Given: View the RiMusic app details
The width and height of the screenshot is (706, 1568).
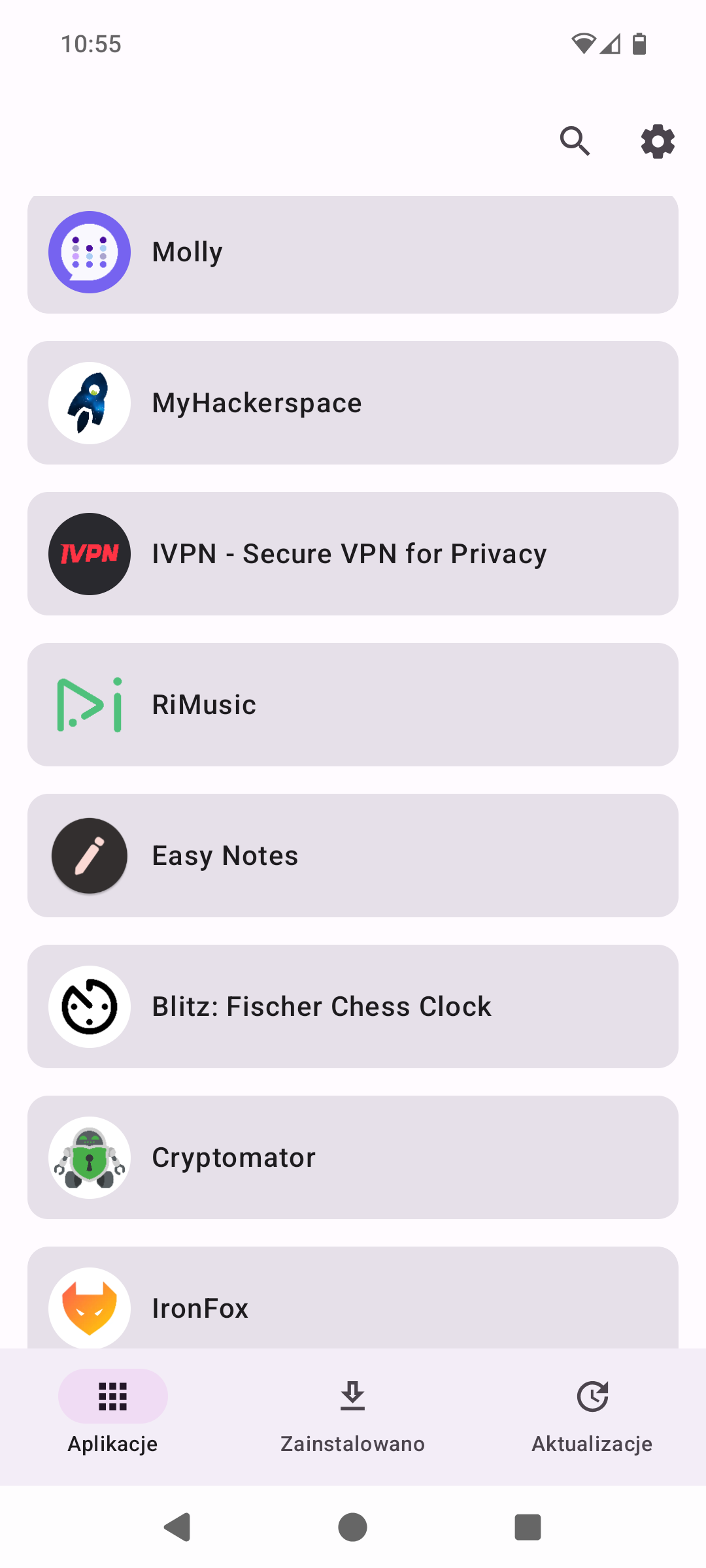Looking at the screenshot, I should (x=353, y=705).
